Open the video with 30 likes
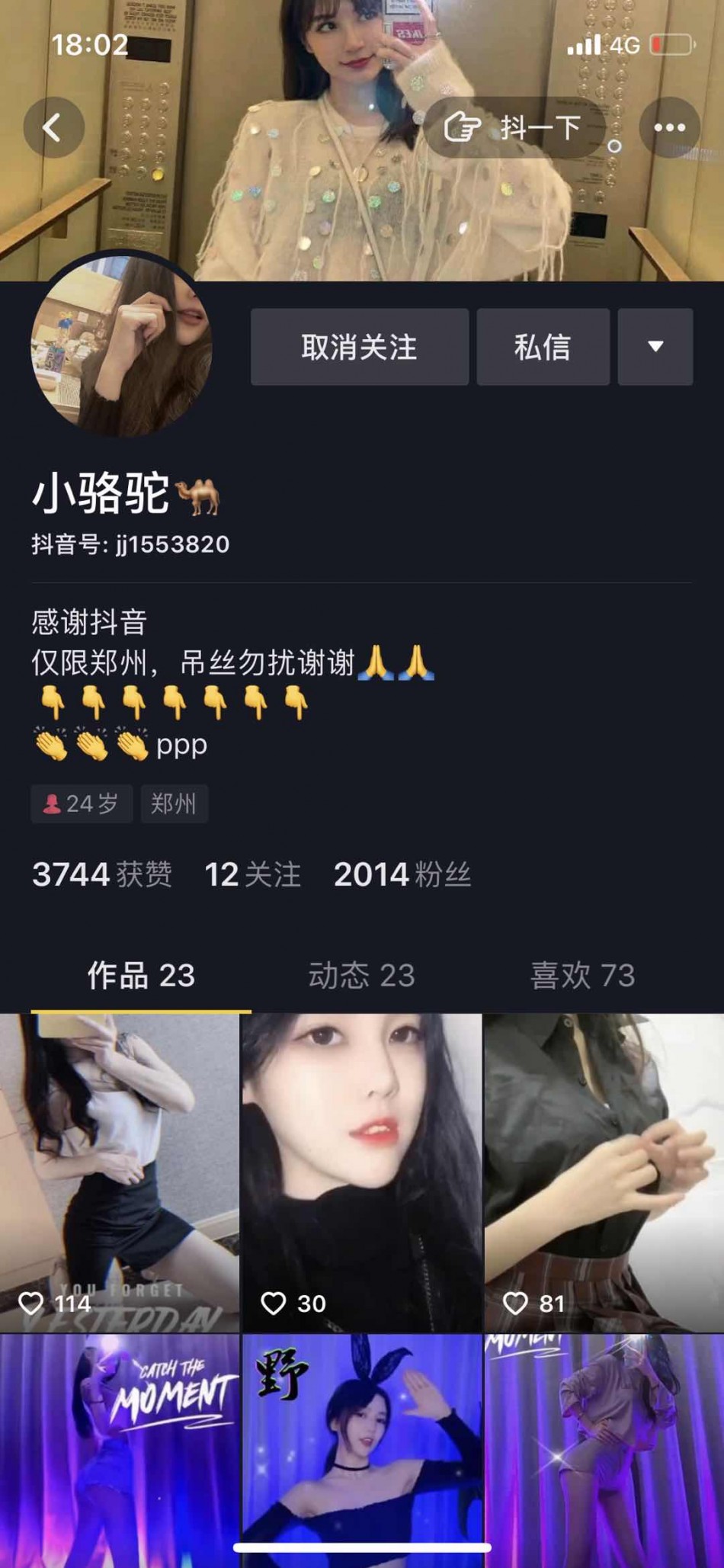The height and width of the screenshot is (1568, 724). tap(361, 1172)
